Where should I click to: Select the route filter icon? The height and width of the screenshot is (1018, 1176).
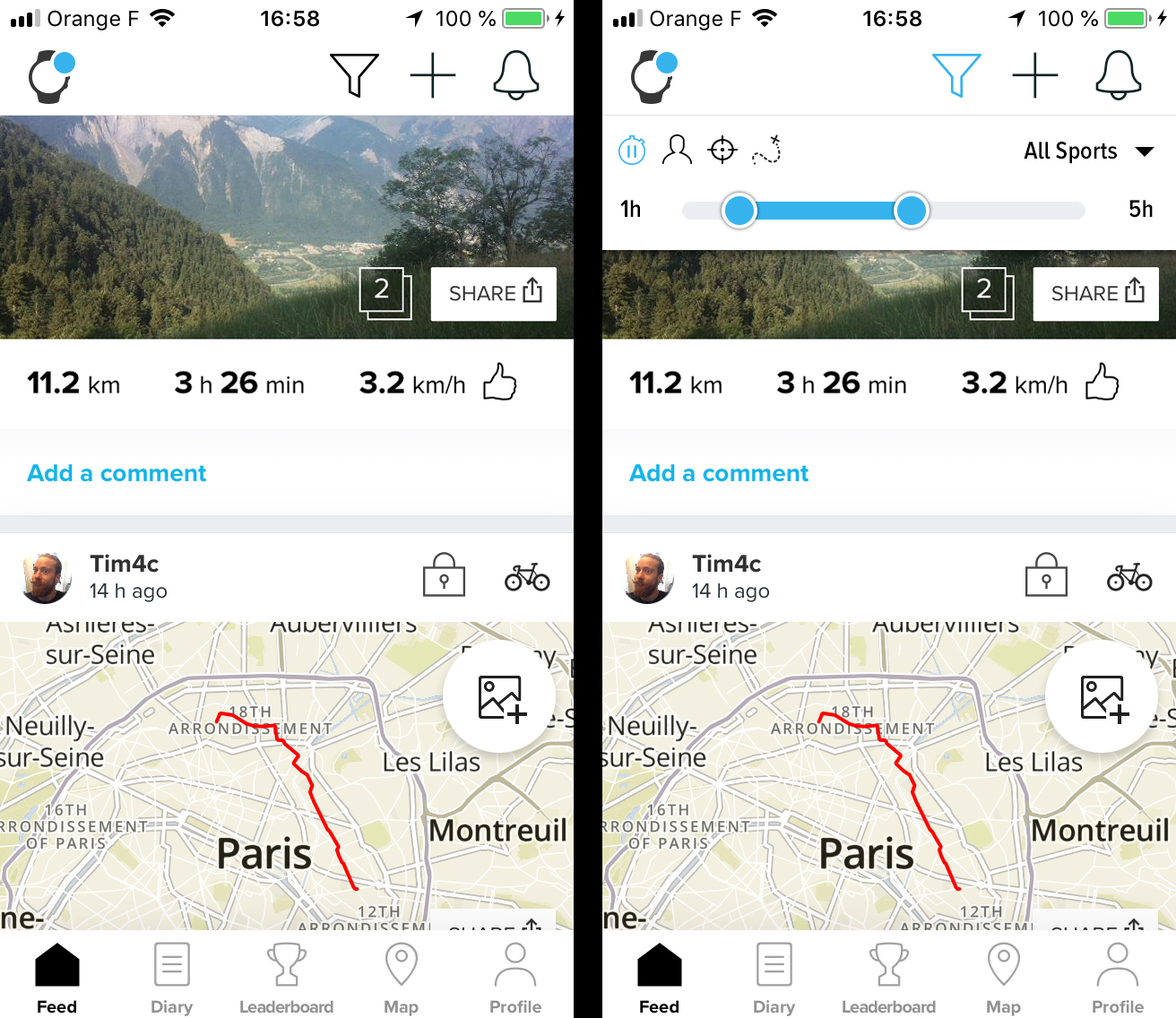(x=767, y=150)
